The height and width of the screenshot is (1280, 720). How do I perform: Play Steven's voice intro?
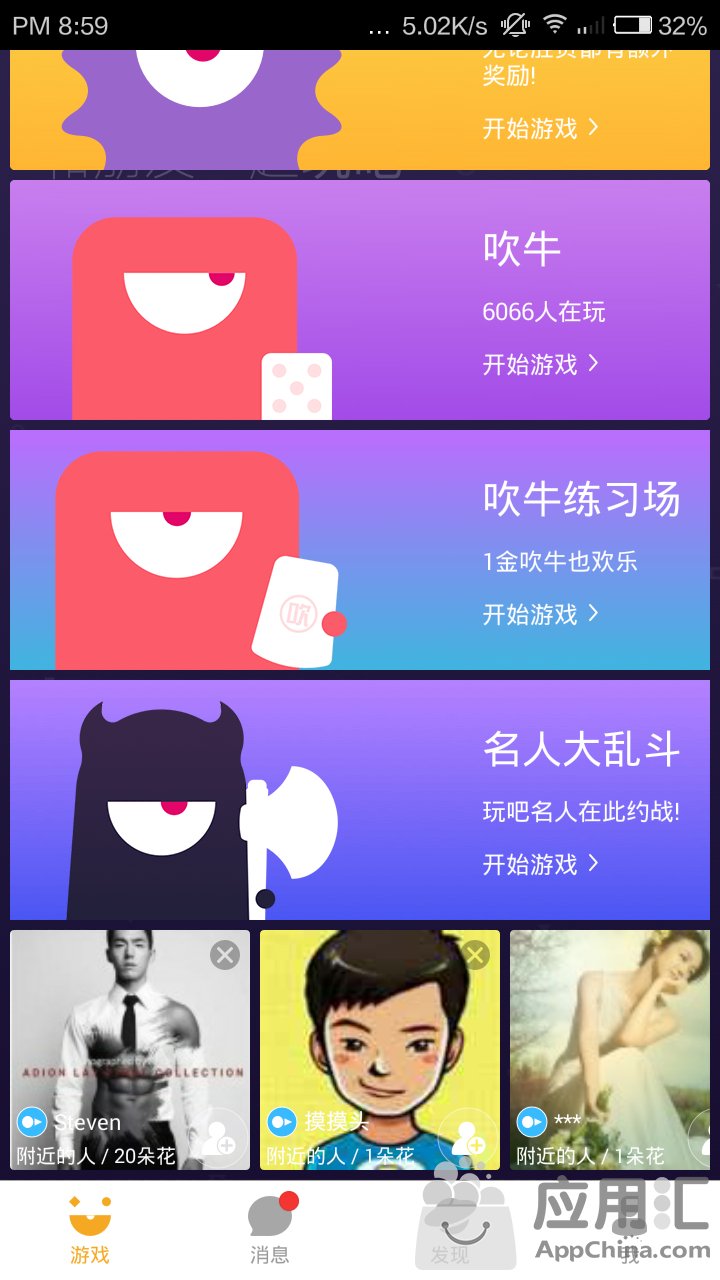click(x=32, y=1122)
